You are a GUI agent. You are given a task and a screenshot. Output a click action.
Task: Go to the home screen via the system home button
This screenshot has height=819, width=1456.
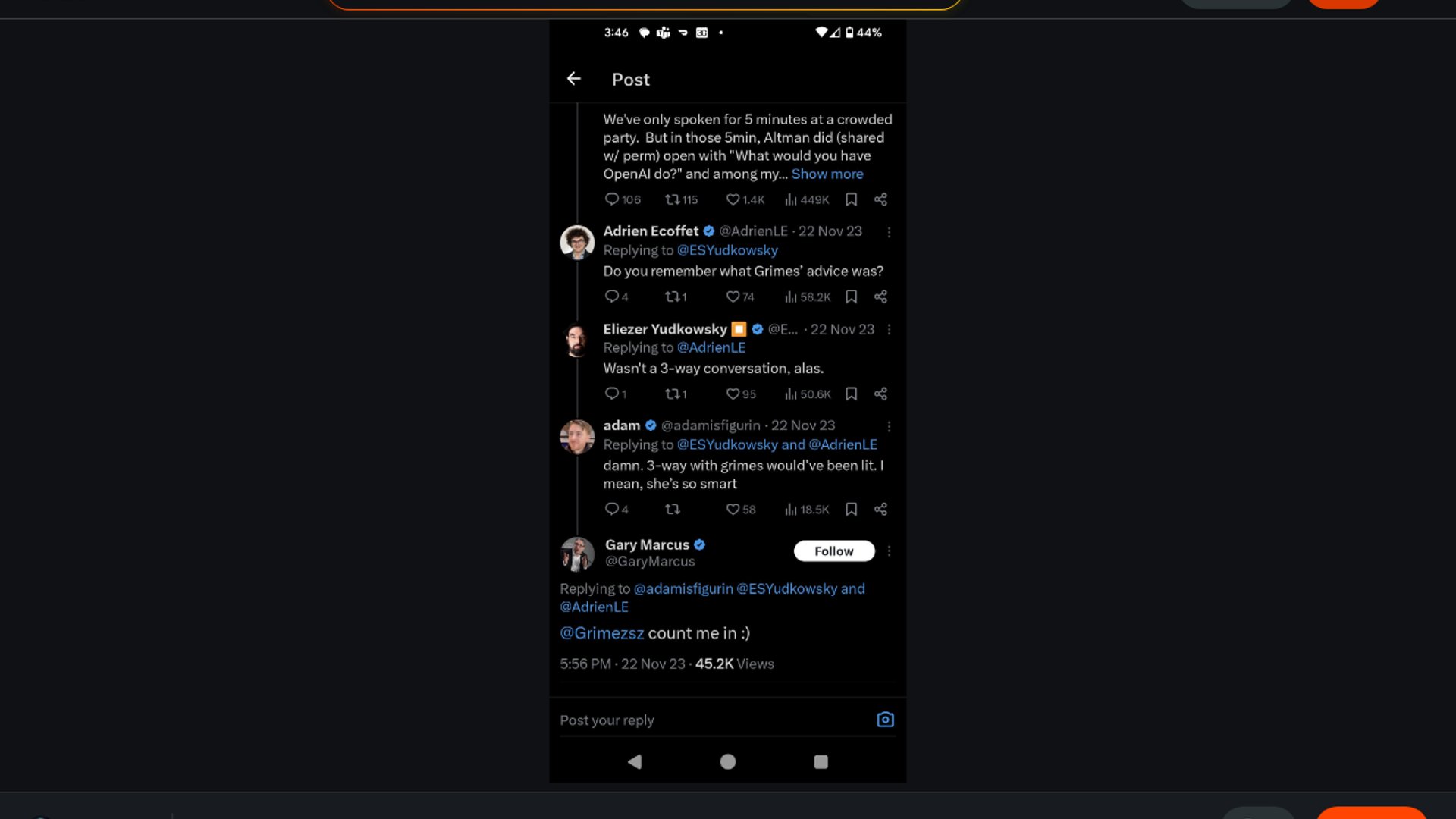click(x=727, y=761)
